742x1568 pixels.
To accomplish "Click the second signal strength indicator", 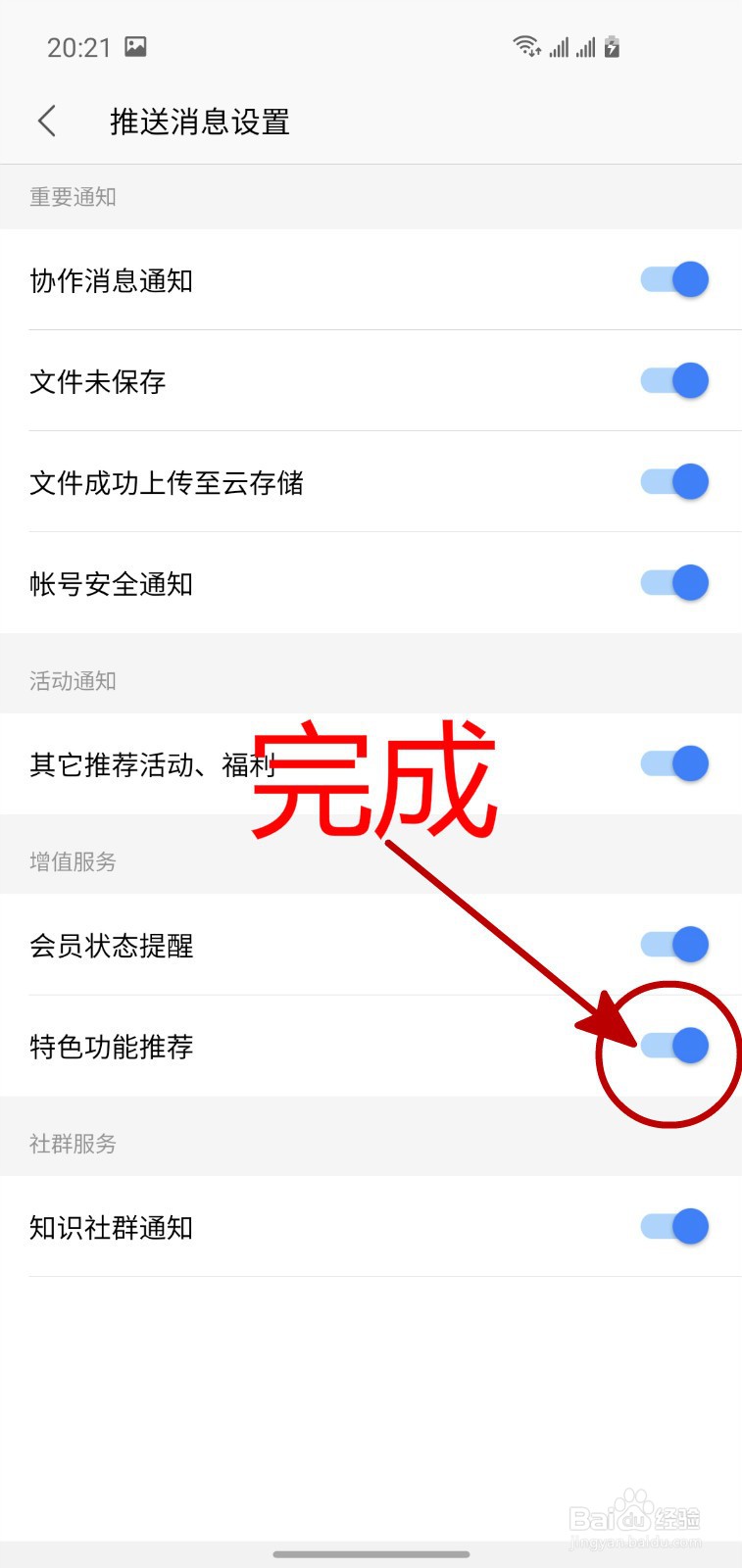I will [x=587, y=45].
